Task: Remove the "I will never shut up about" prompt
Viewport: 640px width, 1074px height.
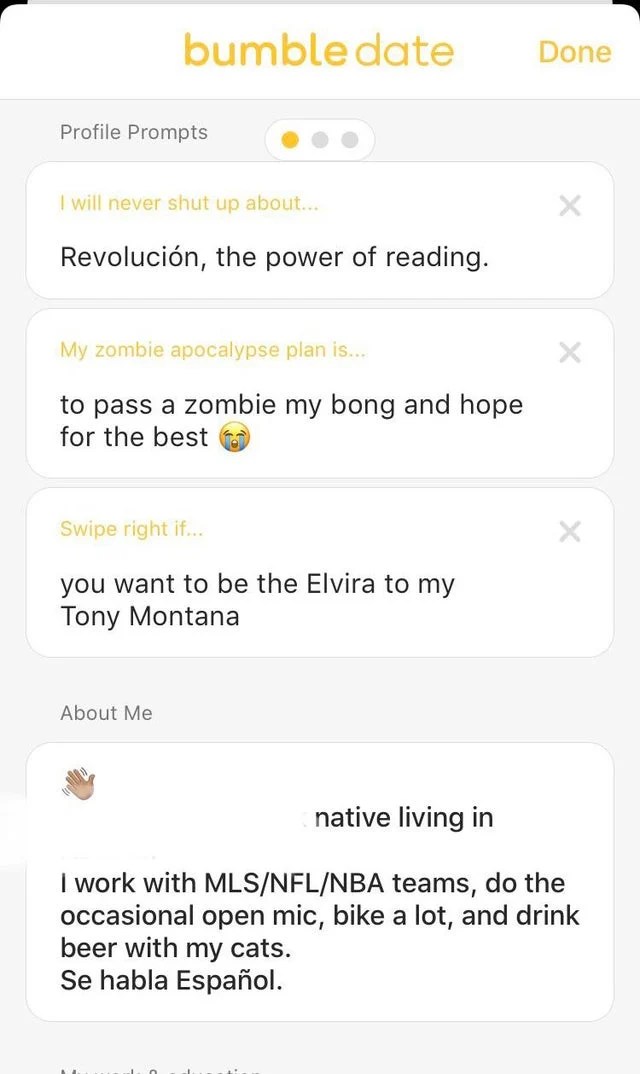Action: coord(569,206)
